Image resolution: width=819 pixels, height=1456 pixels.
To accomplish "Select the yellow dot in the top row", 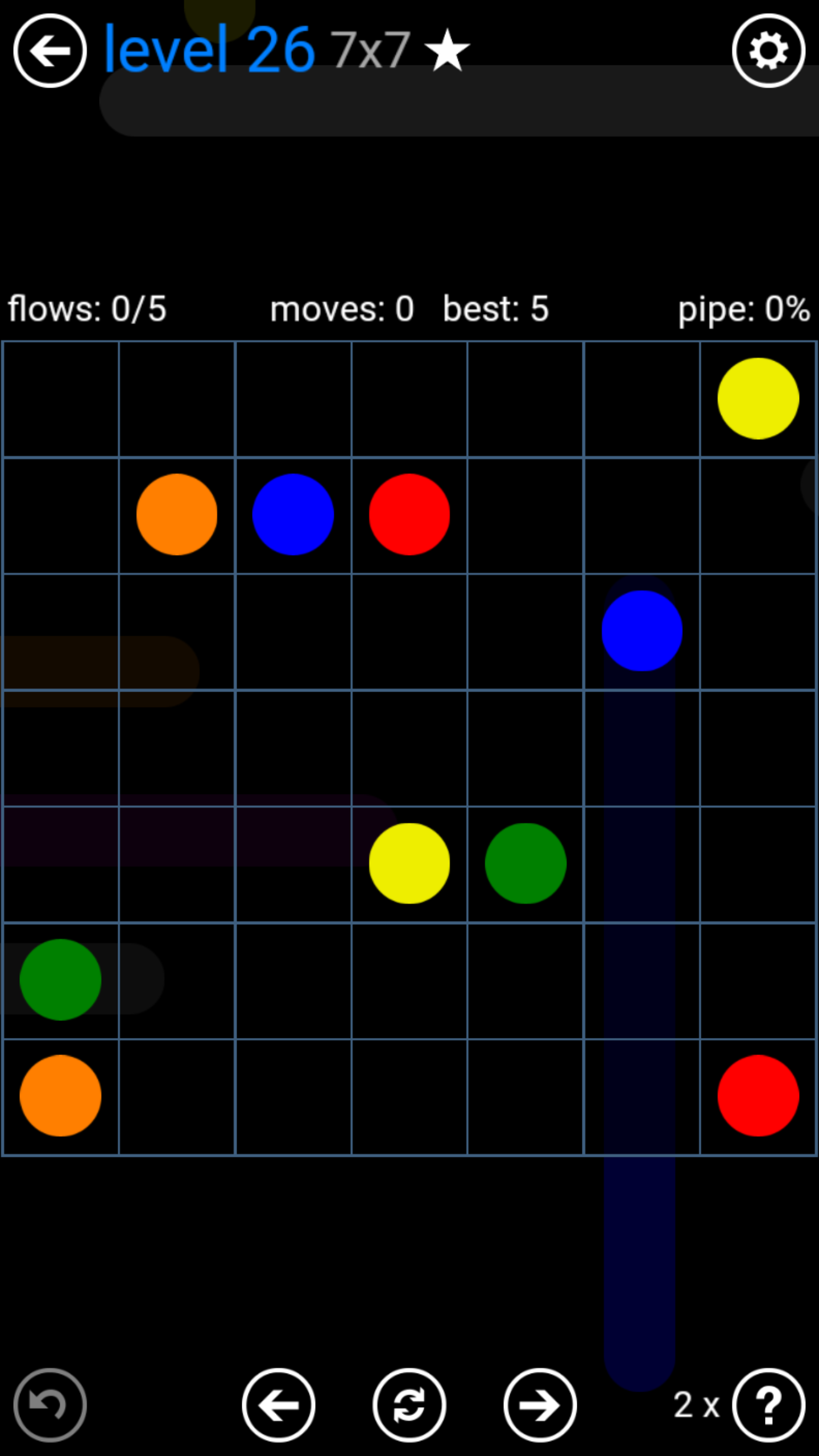I will click(758, 398).
